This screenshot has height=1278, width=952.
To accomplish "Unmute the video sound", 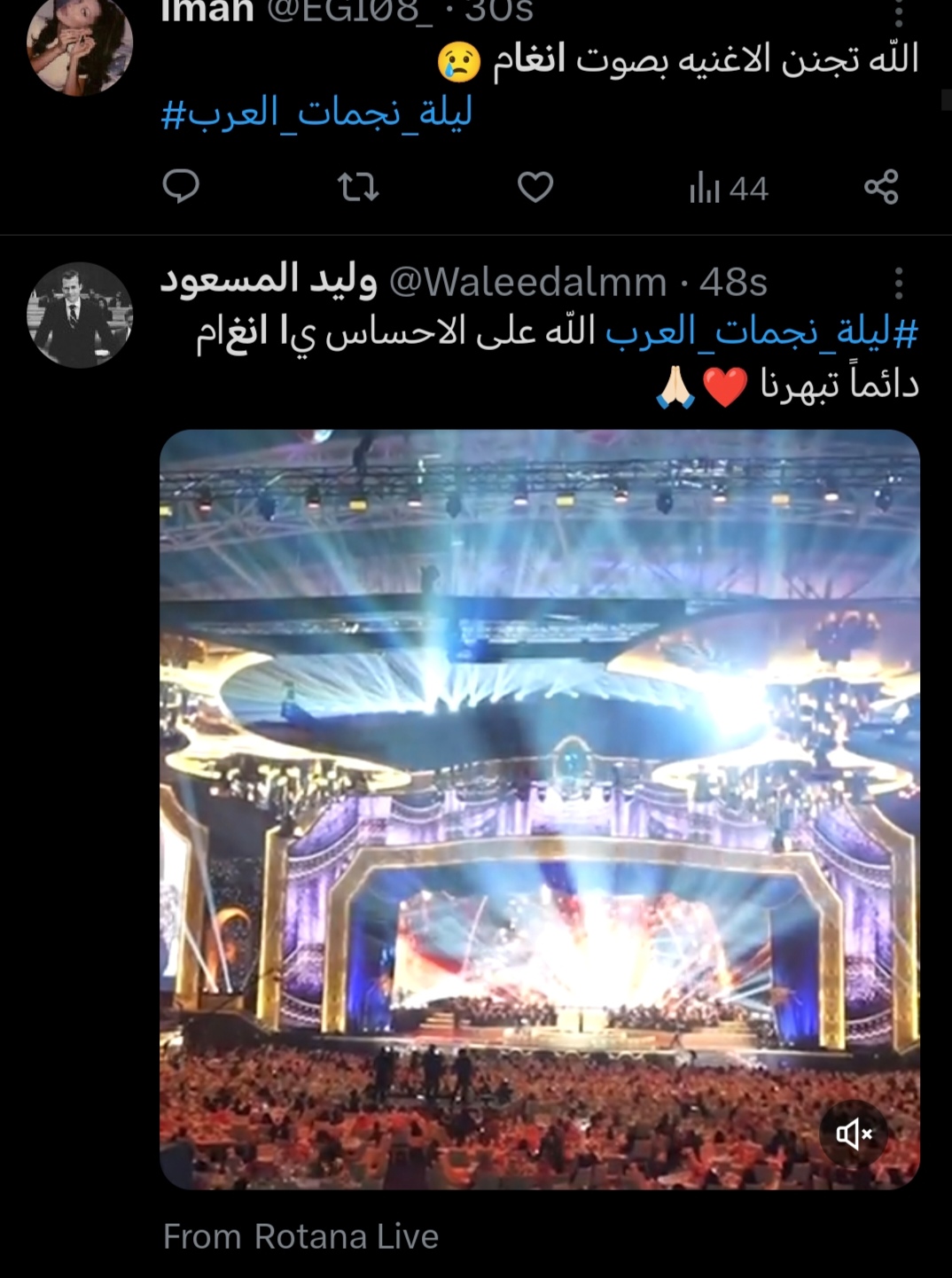I will (x=854, y=1134).
